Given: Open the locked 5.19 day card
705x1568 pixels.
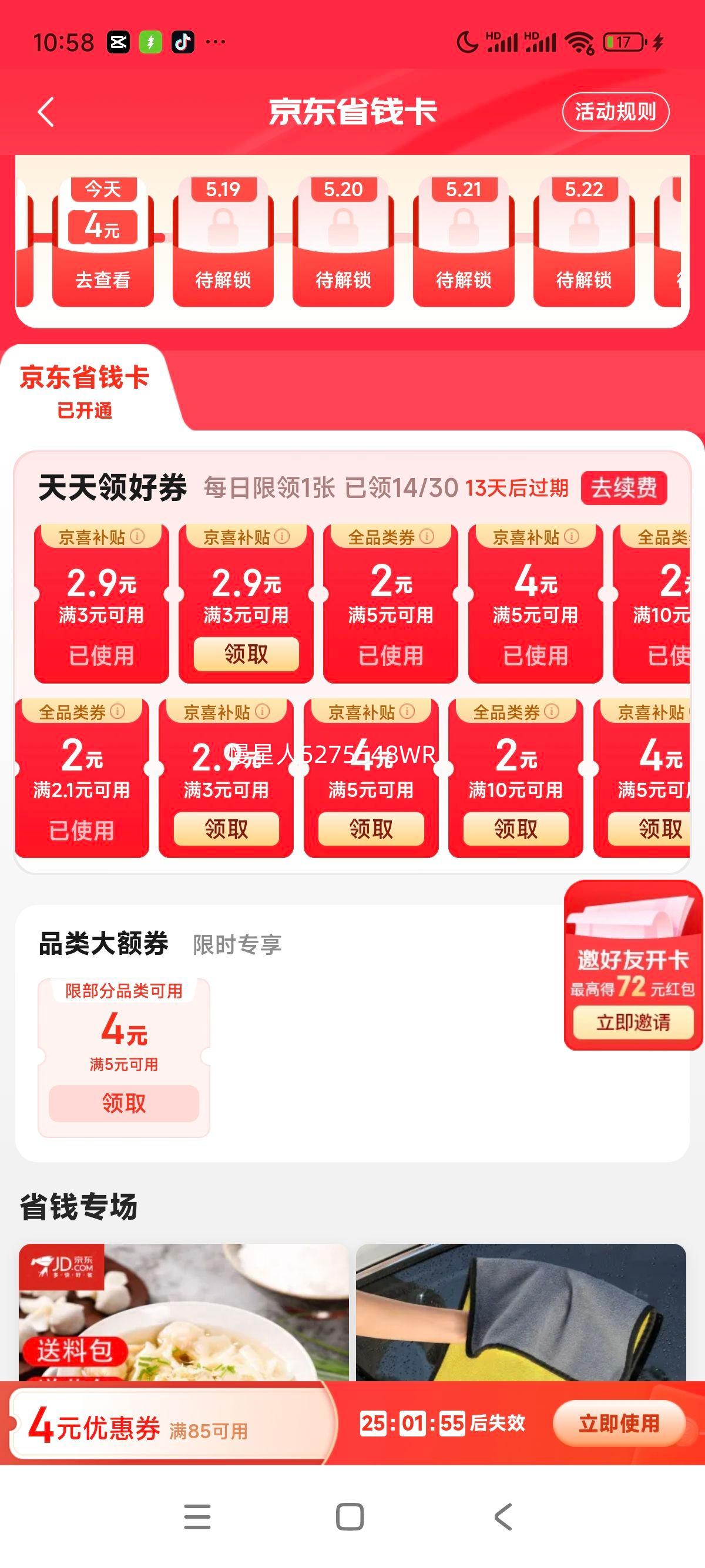Looking at the screenshot, I should tap(223, 244).
